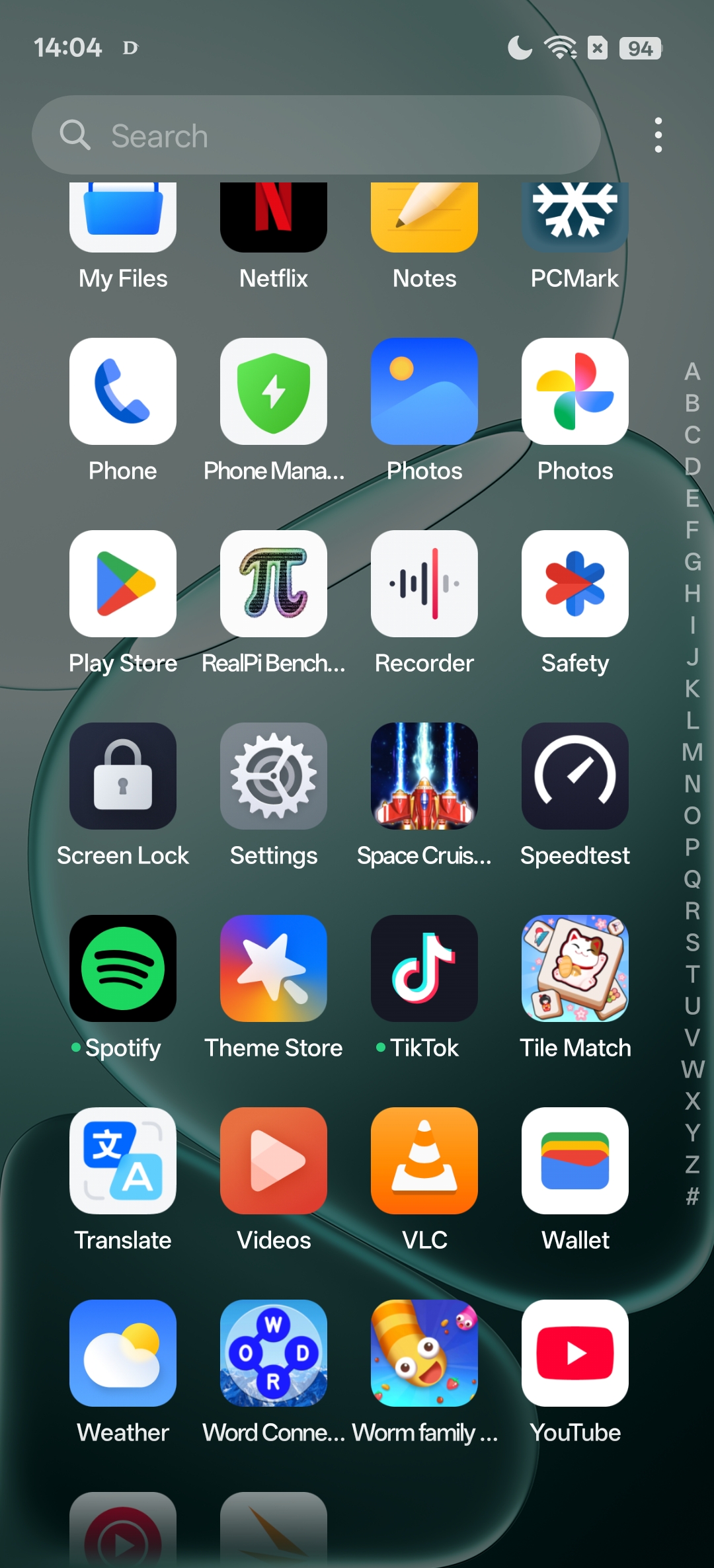Image resolution: width=714 pixels, height=1568 pixels.
Task: Open YouTube
Action: (575, 1353)
